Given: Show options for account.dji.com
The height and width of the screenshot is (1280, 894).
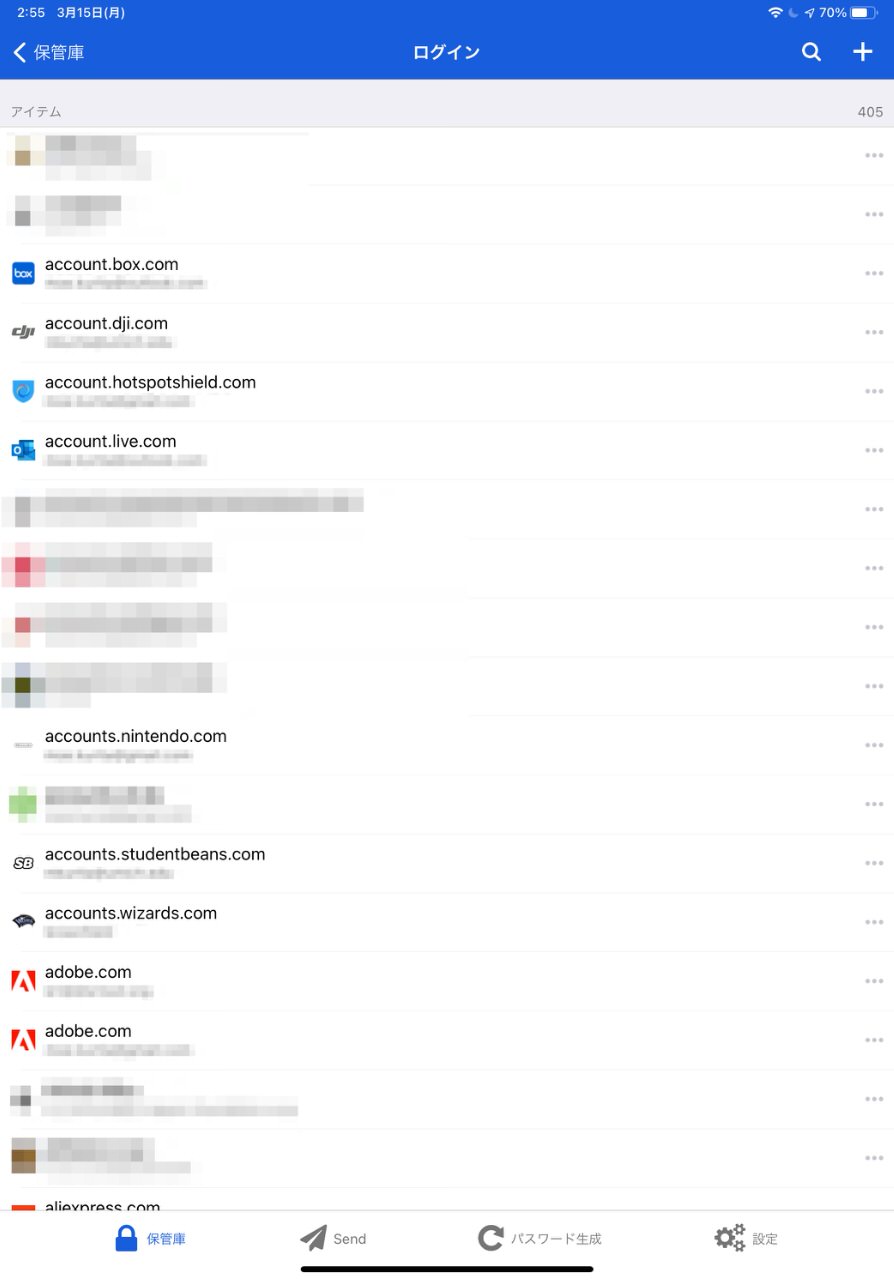Looking at the screenshot, I should point(873,332).
